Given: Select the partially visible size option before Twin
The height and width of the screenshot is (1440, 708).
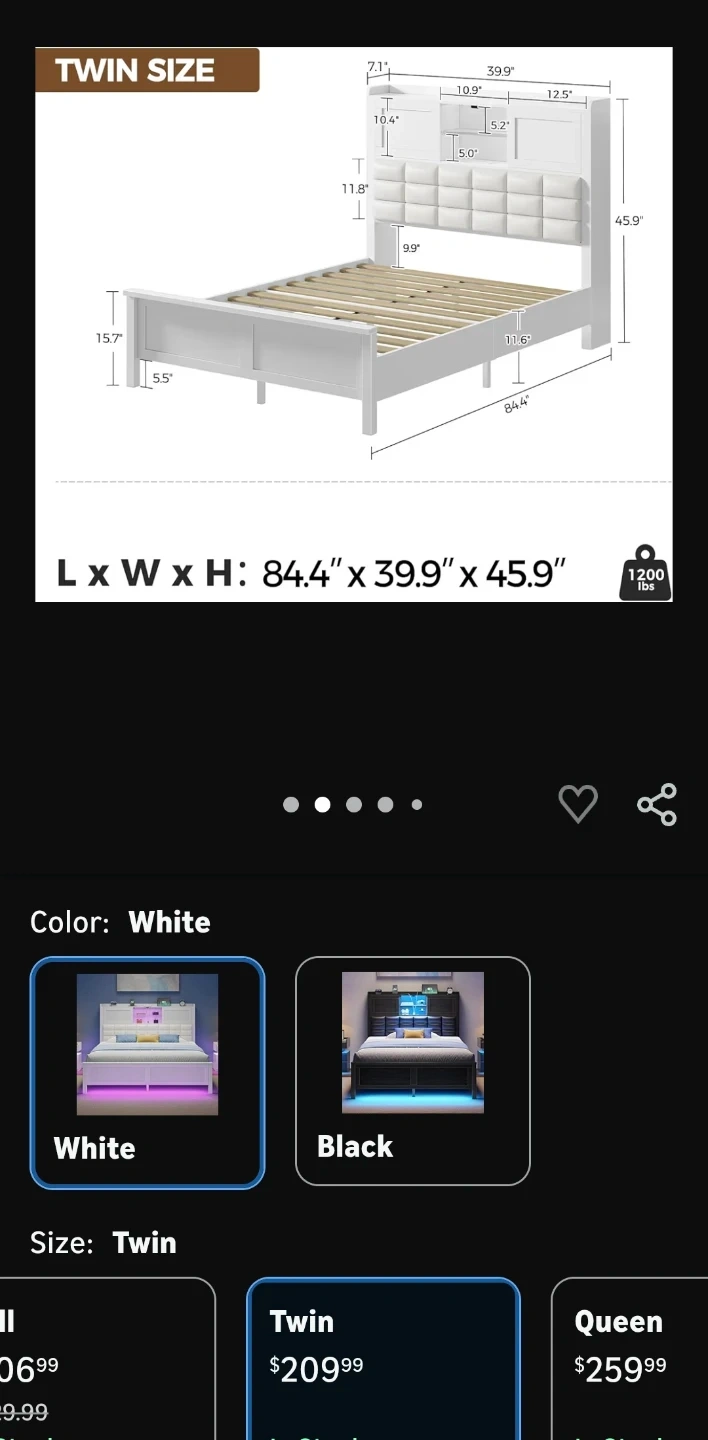Looking at the screenshot, I should [105, 1358].
